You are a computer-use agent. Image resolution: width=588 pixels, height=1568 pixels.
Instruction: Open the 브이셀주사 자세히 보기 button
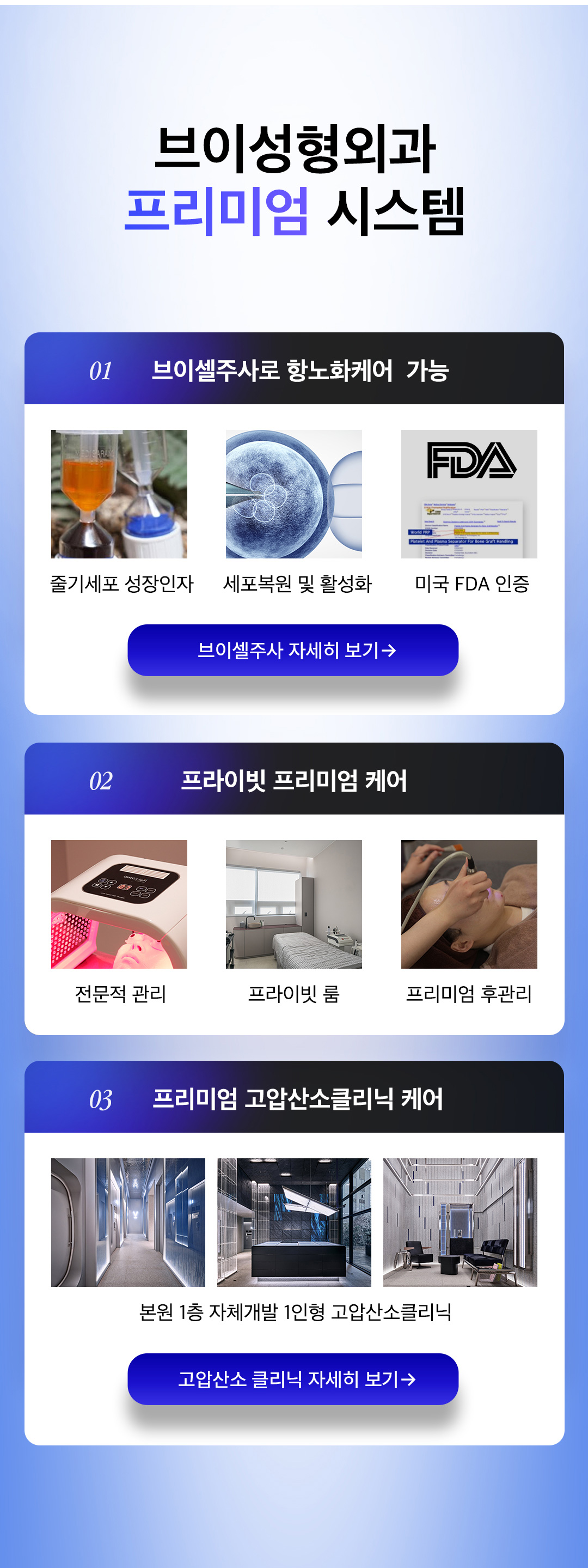click(293, 650)
